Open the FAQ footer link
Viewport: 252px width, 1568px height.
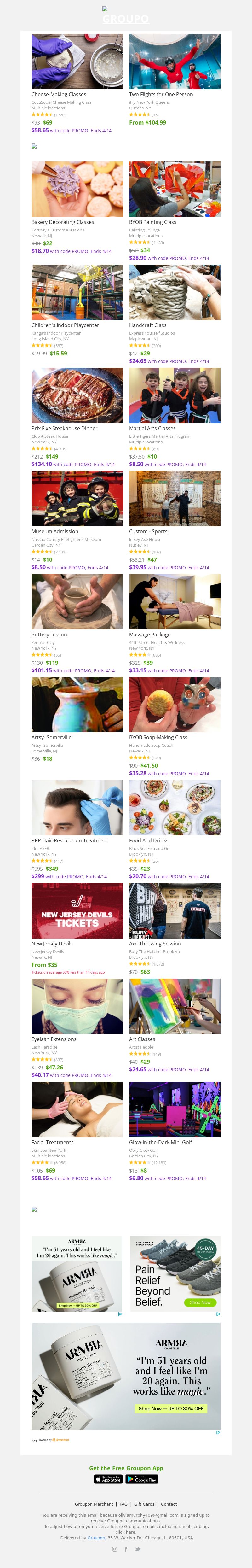click(x=123, y=1504)
